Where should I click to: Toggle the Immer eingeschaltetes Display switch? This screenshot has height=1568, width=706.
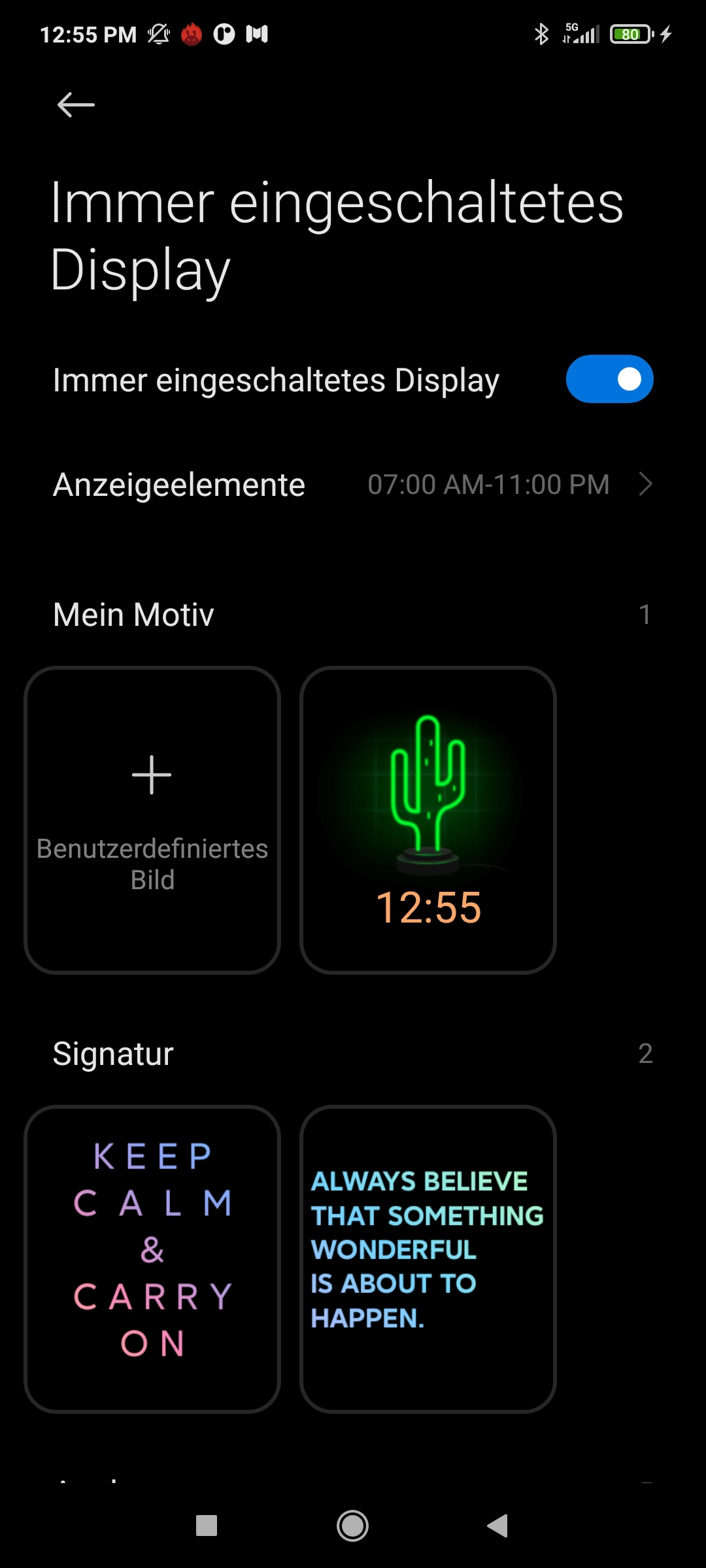609,379
